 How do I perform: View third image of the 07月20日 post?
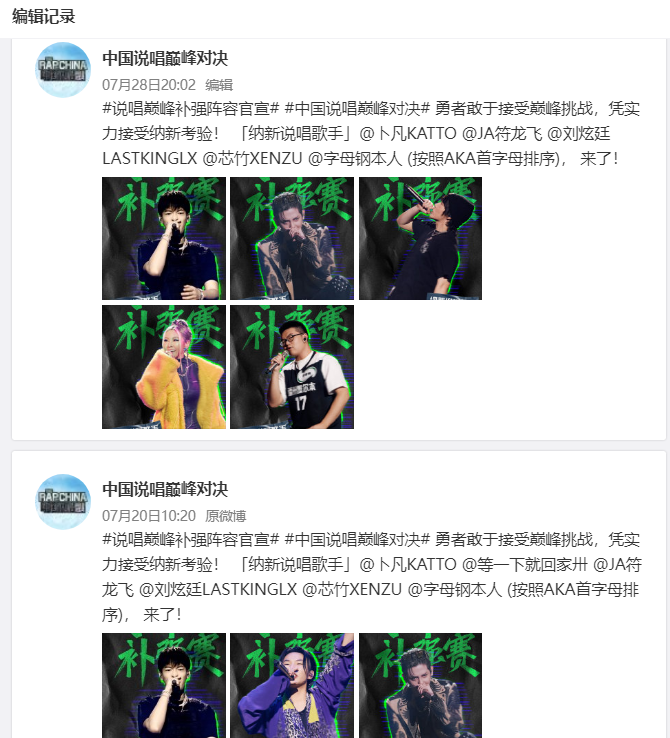coord(420,685)
